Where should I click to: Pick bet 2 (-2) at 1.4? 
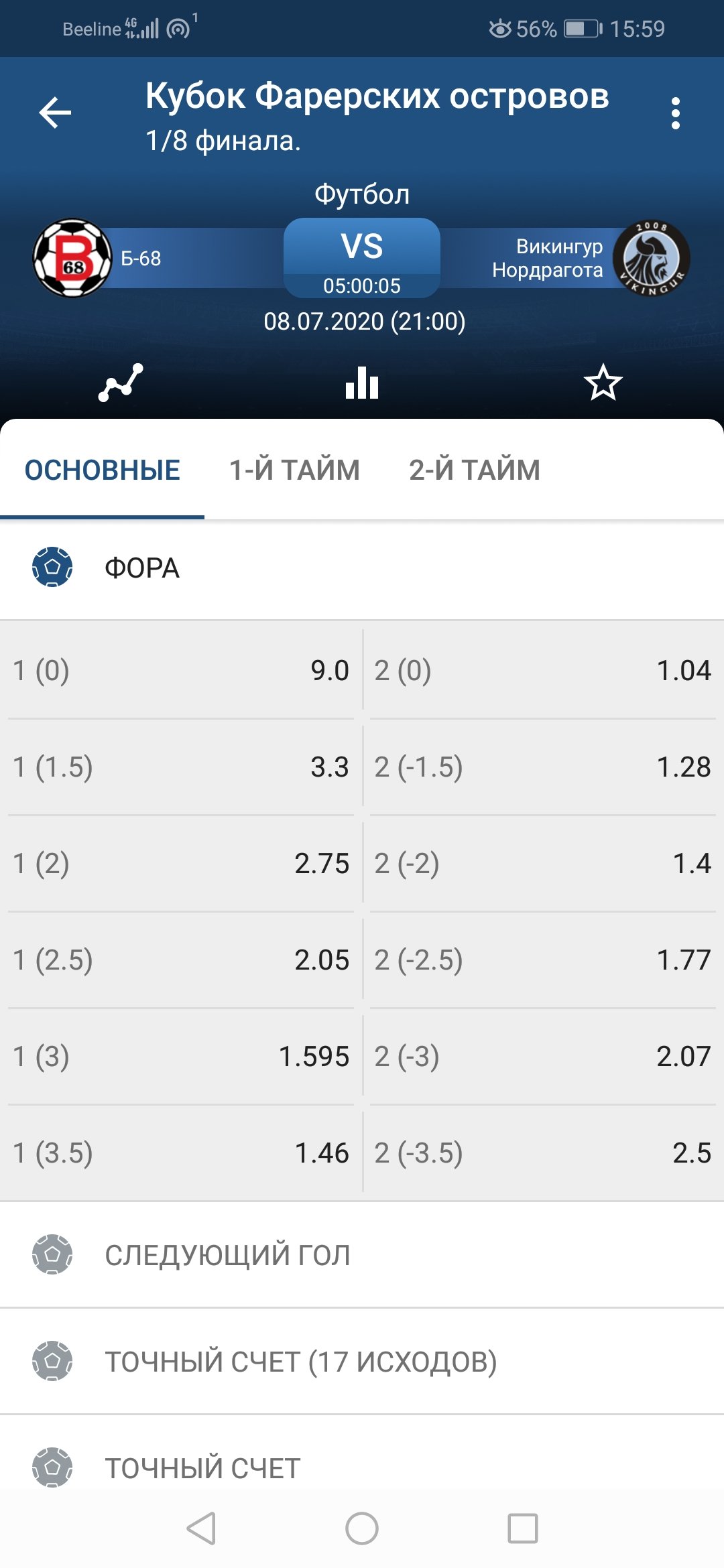[x=543, y=863]
